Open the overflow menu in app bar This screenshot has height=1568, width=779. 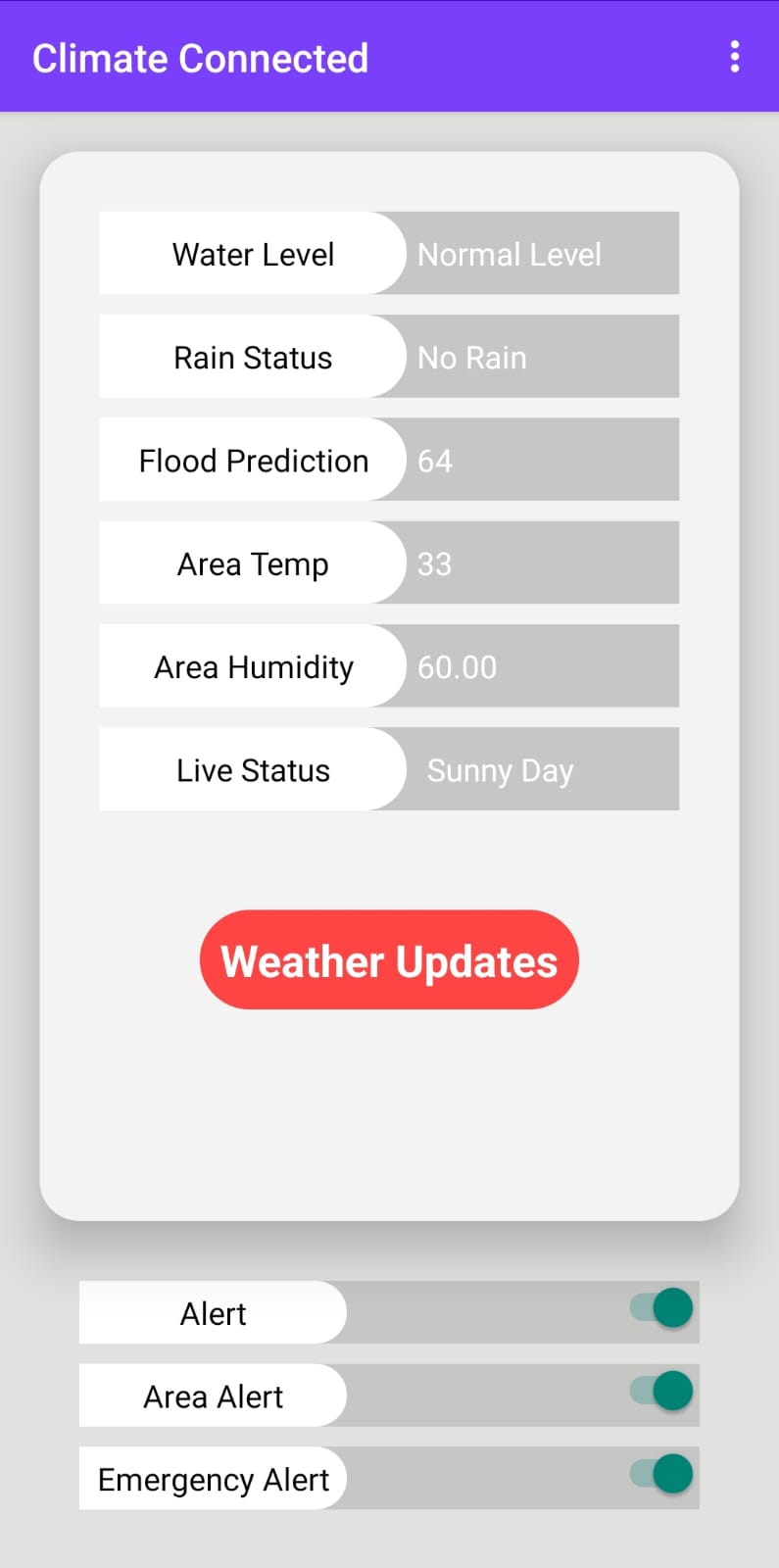(735, 57)
